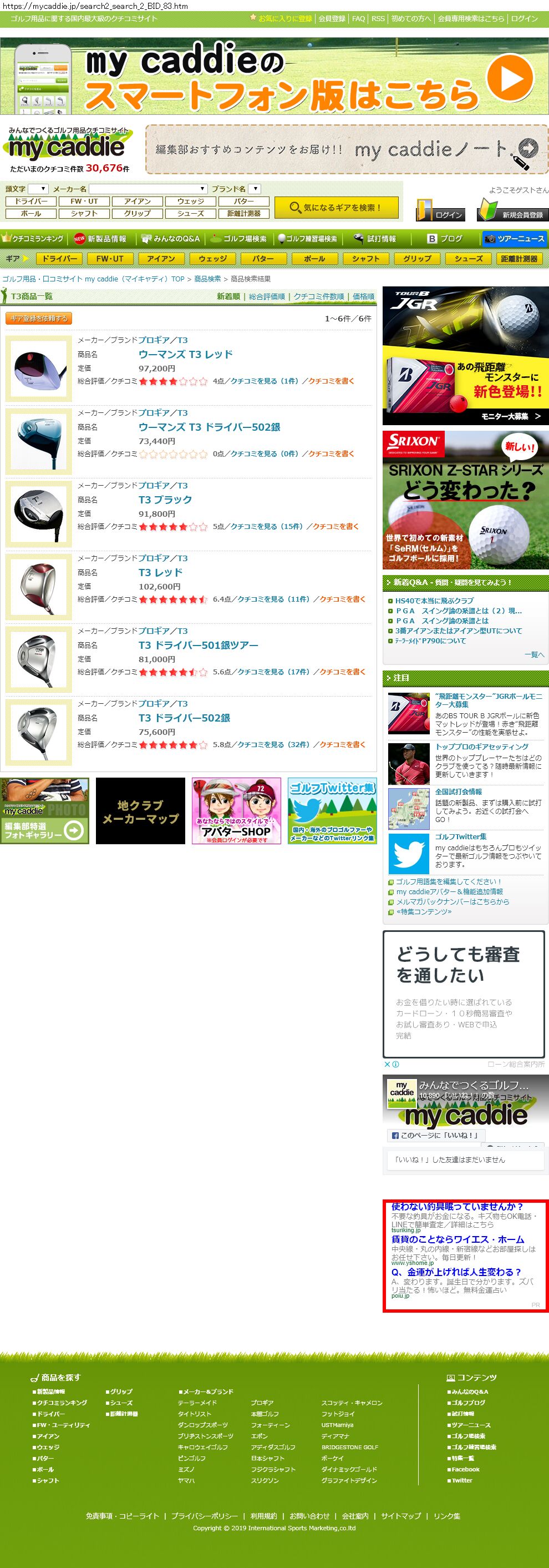This screenshot has height=1568, width=549.
Task: Sort products by 価格順
Action: tap(364, 296)
